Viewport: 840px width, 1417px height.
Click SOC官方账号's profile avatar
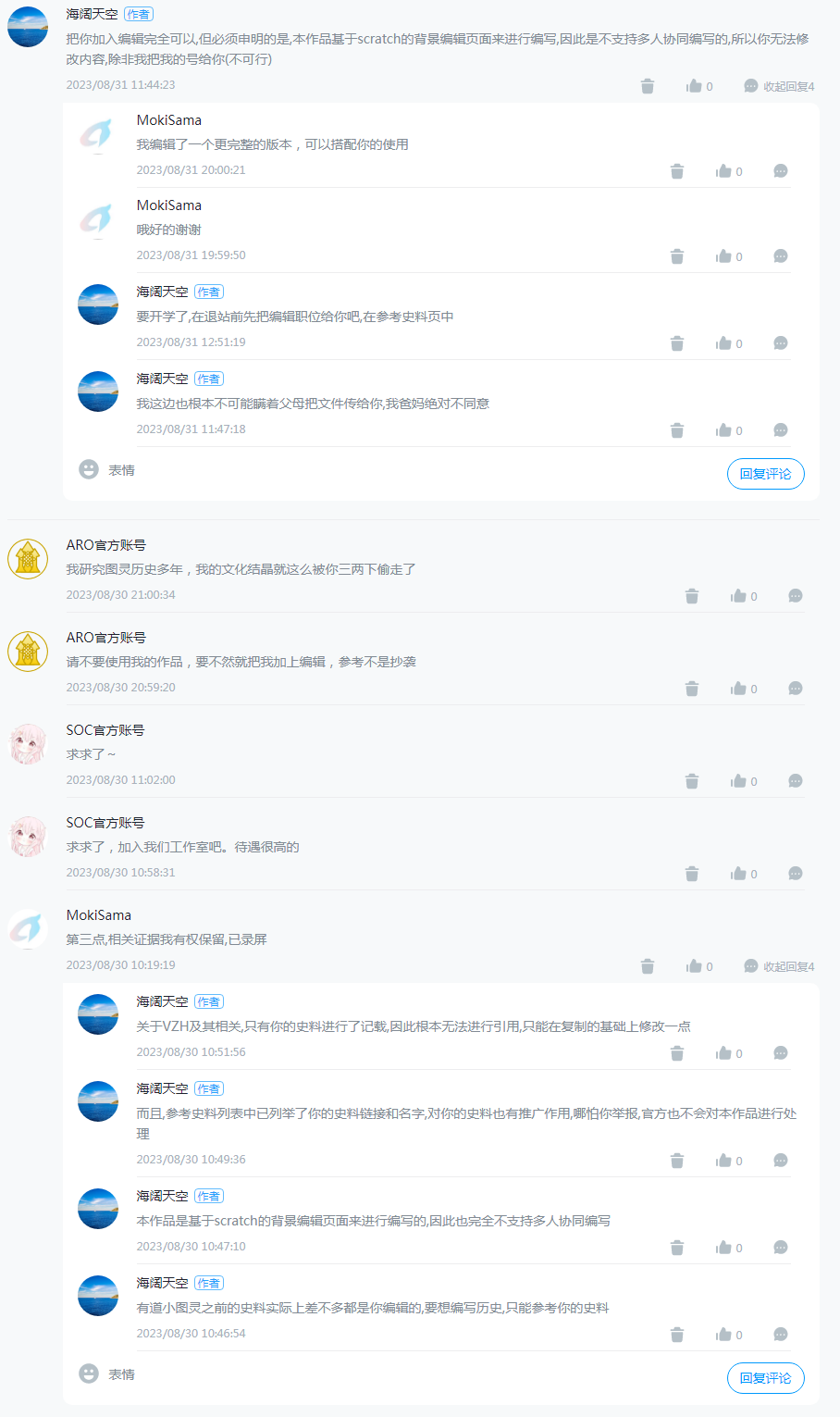(28, 745)
